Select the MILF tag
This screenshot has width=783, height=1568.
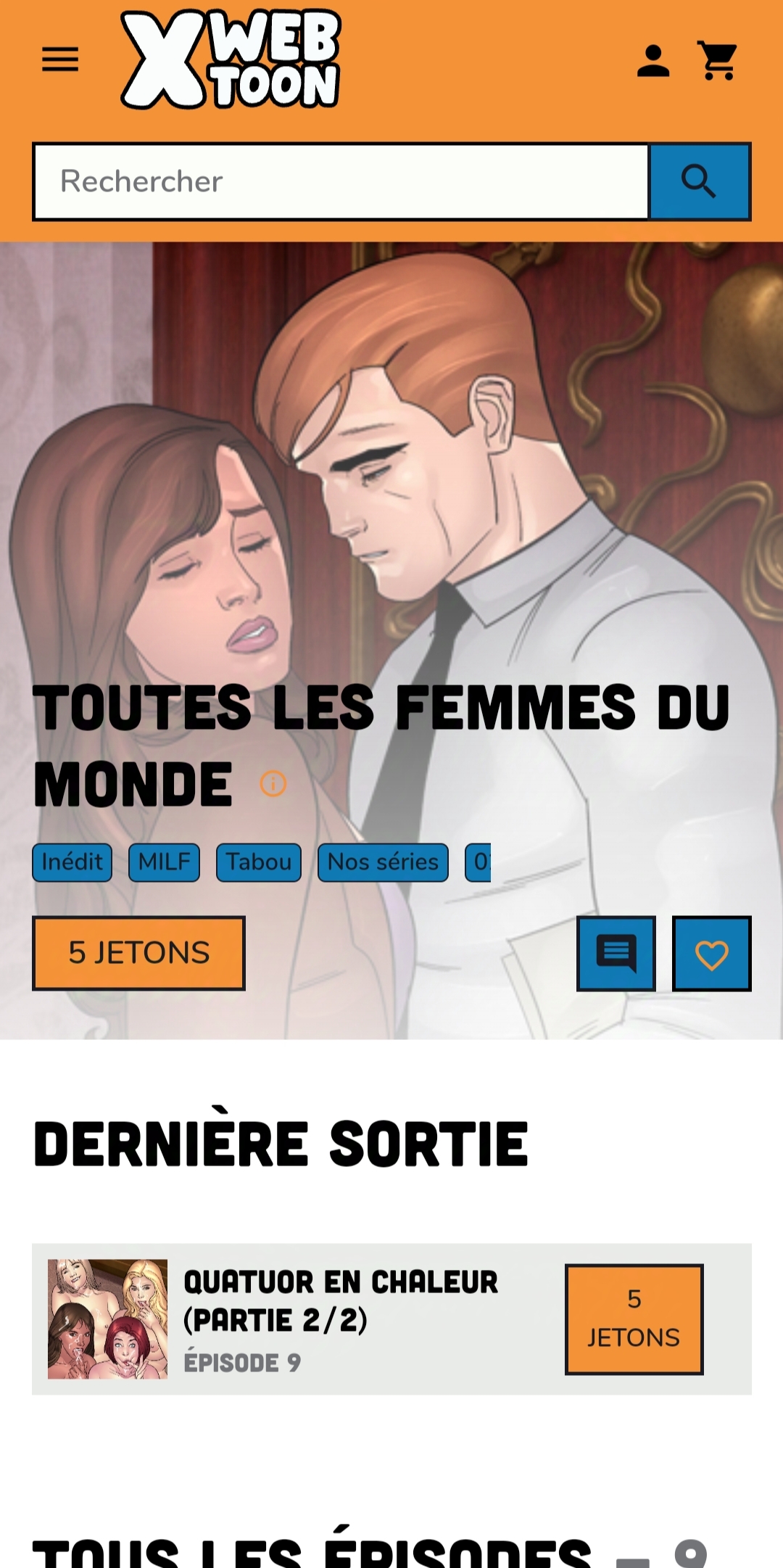click(164, 862)
